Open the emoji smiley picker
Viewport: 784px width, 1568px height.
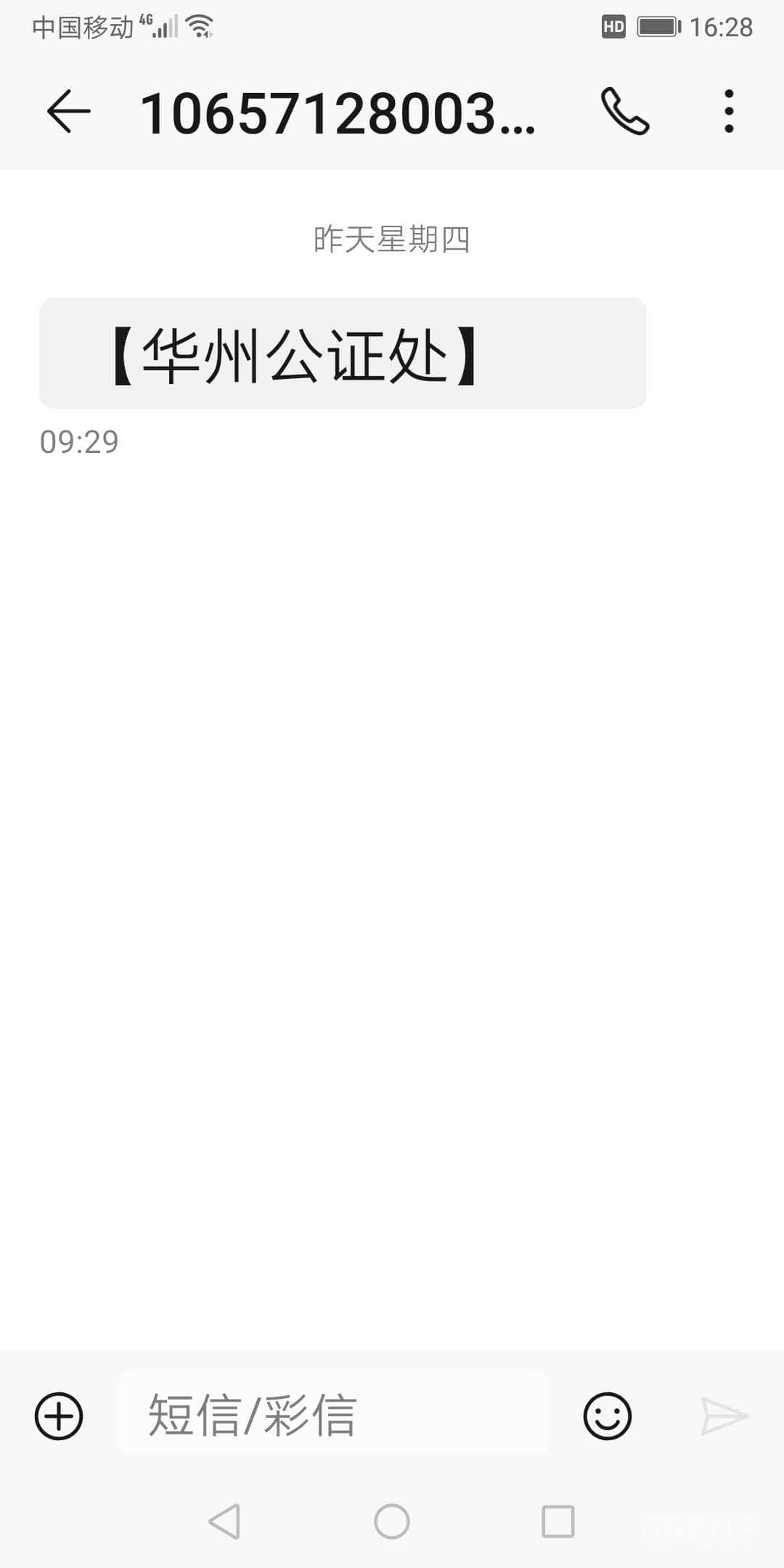[608, 1416]
